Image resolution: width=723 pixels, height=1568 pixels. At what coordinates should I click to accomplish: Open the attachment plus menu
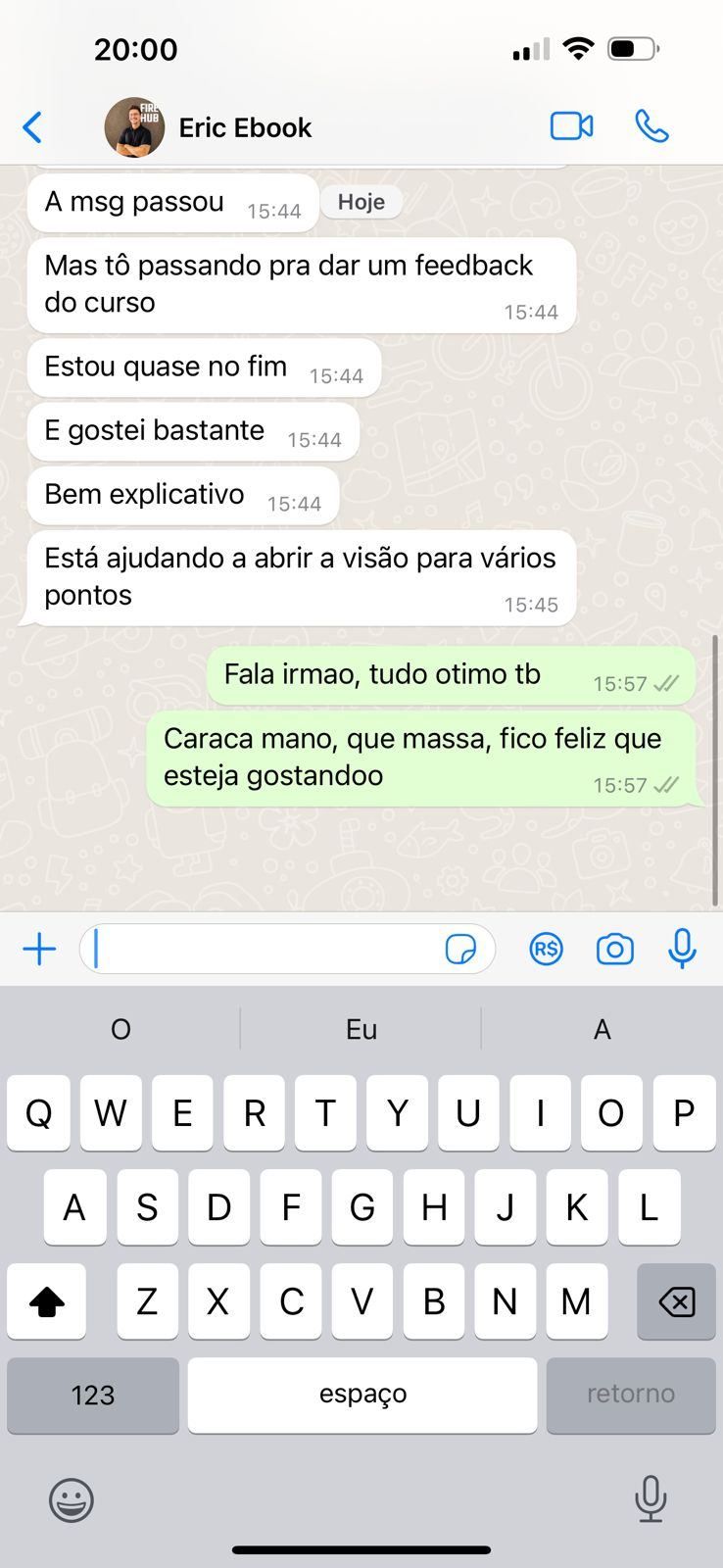(39, 949)
